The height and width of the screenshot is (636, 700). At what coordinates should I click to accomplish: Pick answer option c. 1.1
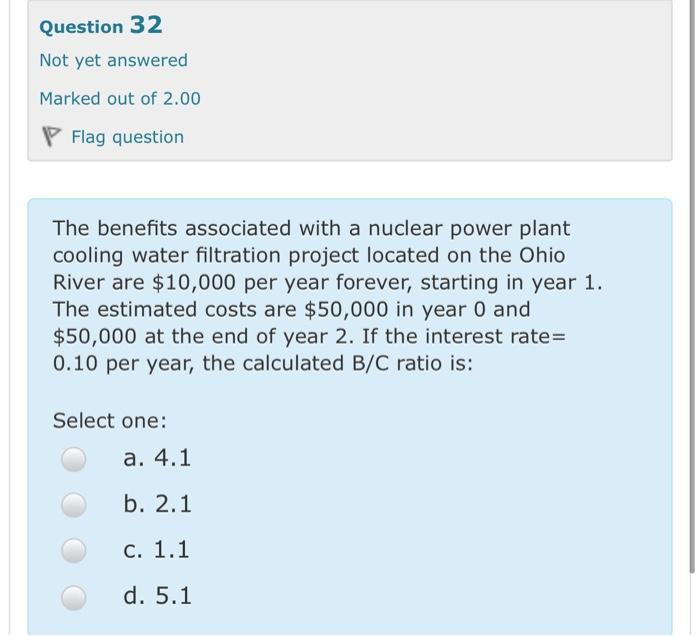click(74, 551)
